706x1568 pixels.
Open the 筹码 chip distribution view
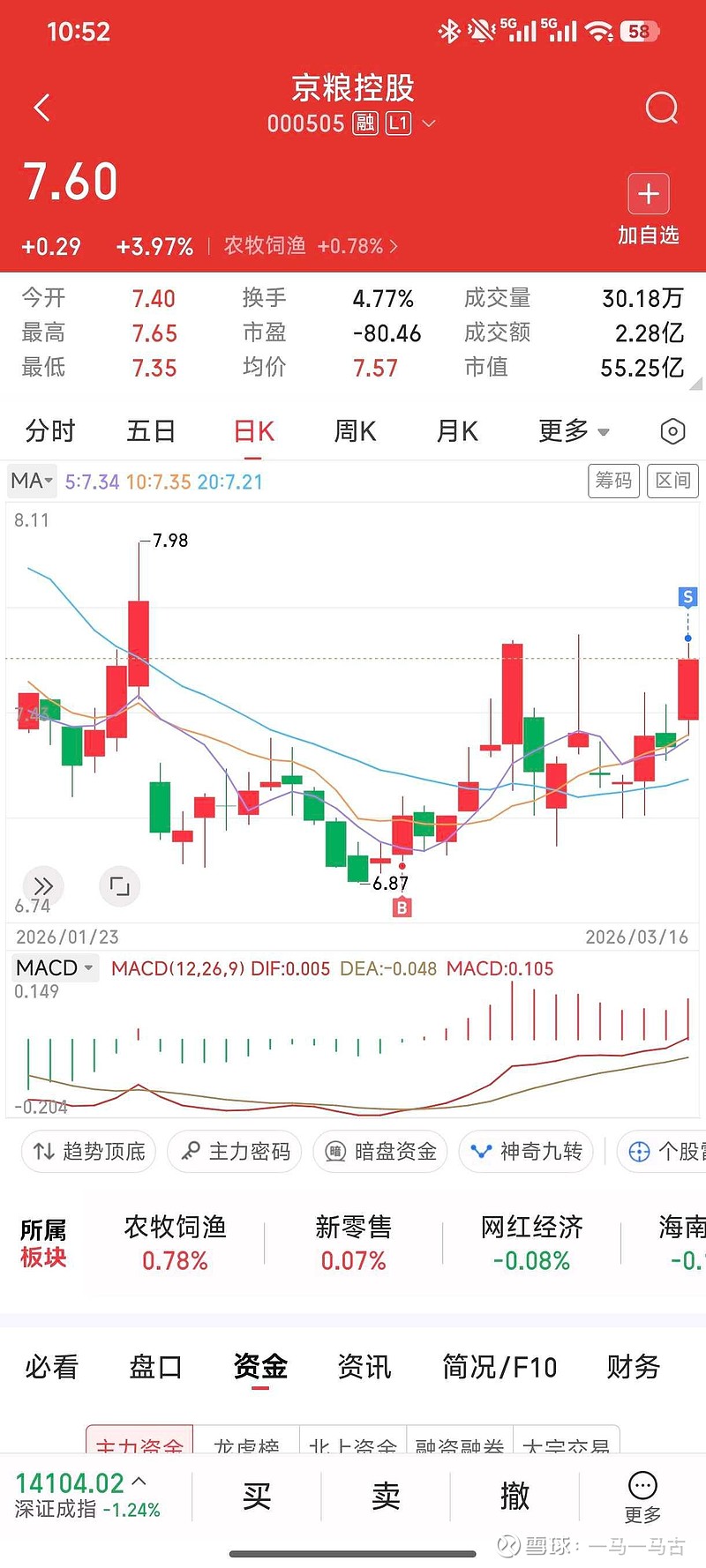pyautogui.click(x=613, y=481)
